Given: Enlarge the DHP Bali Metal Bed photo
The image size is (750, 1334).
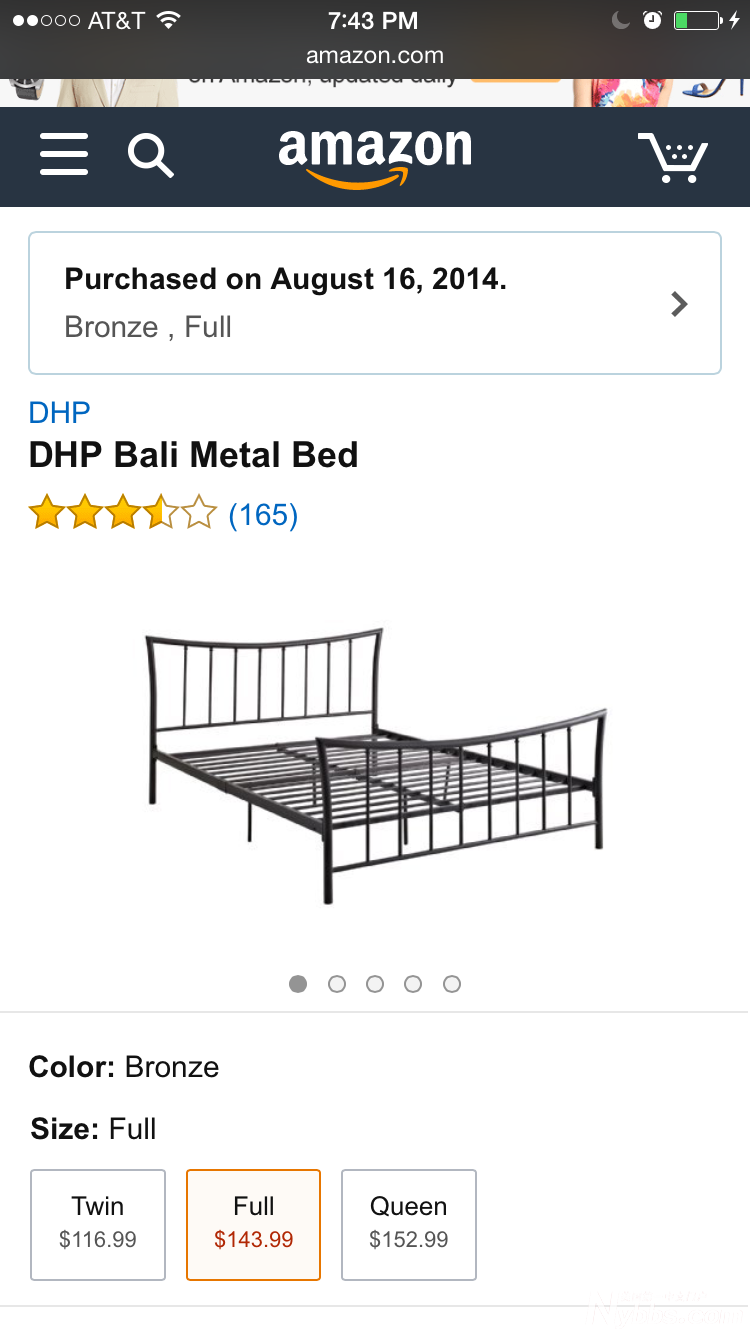Looking at the screenshot, I should tap(375, 765).
